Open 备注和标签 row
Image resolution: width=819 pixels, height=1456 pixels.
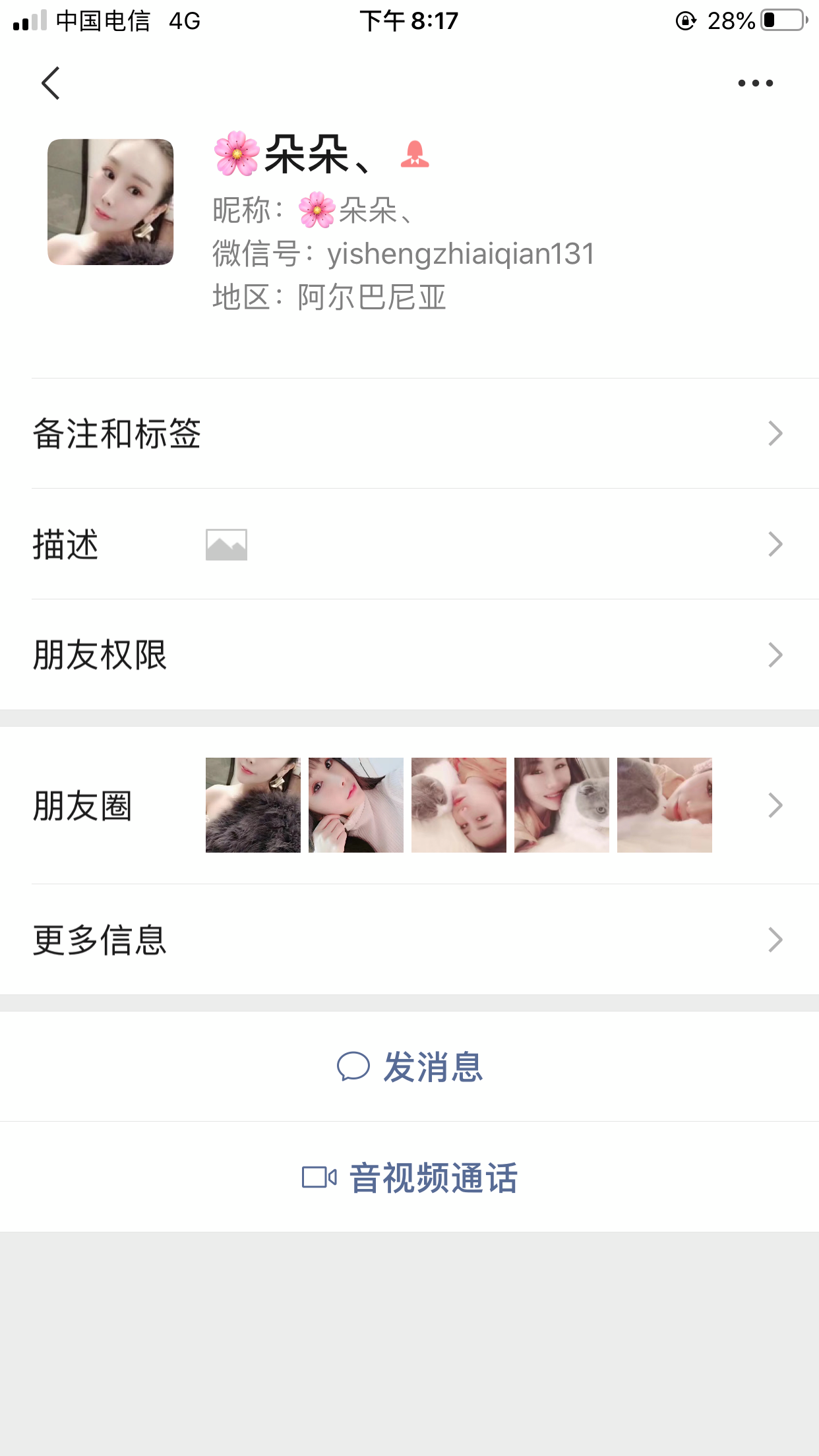pyautogui.click(x=409, y=434)
